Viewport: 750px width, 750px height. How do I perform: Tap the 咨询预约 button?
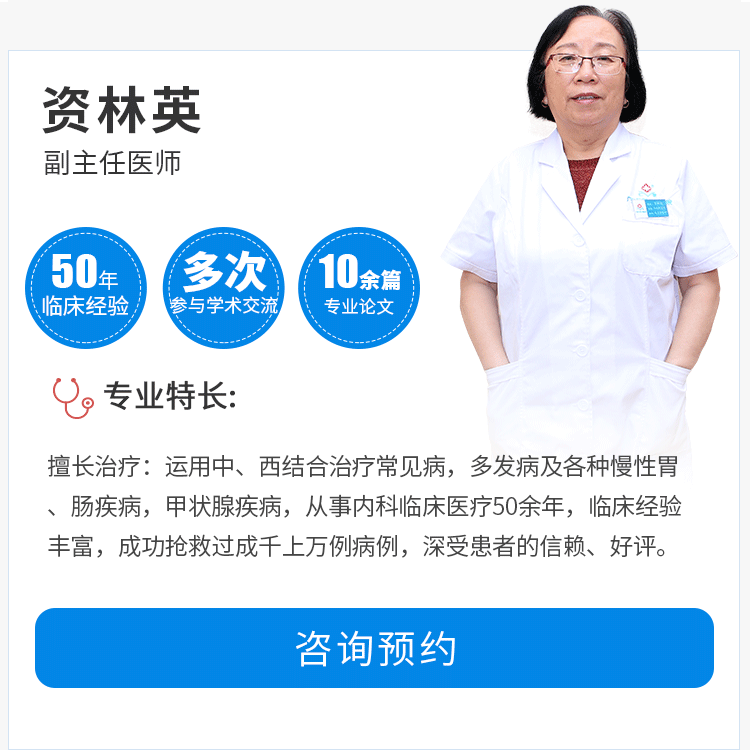pyautogui.click(x=374, y=648)
